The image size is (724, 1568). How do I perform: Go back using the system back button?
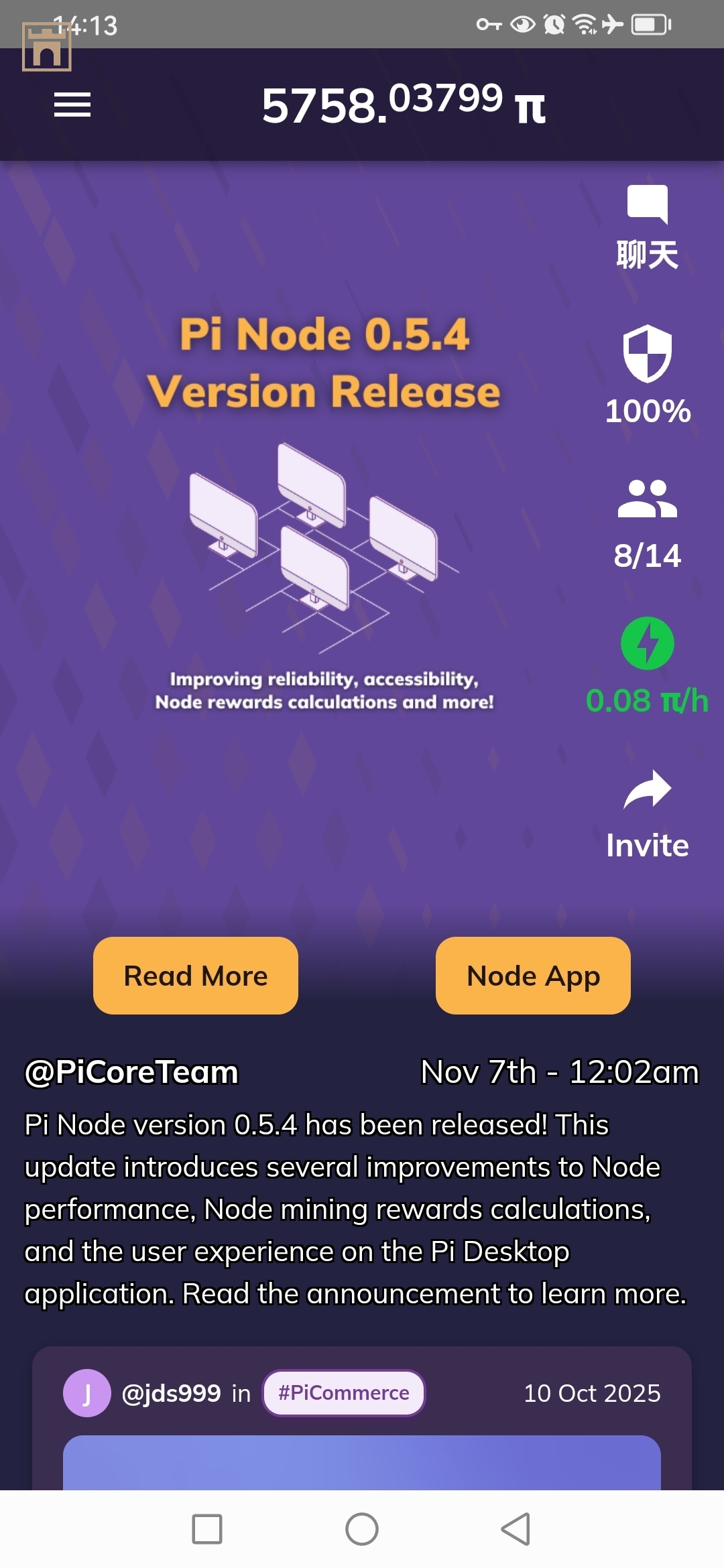pyautogui.click(x=516, y=1529)
